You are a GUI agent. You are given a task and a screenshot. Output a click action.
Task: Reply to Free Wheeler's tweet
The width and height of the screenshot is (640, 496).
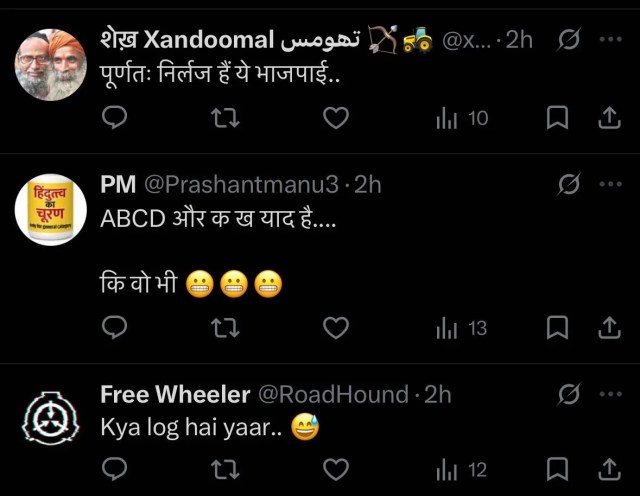tap(115, 469)
